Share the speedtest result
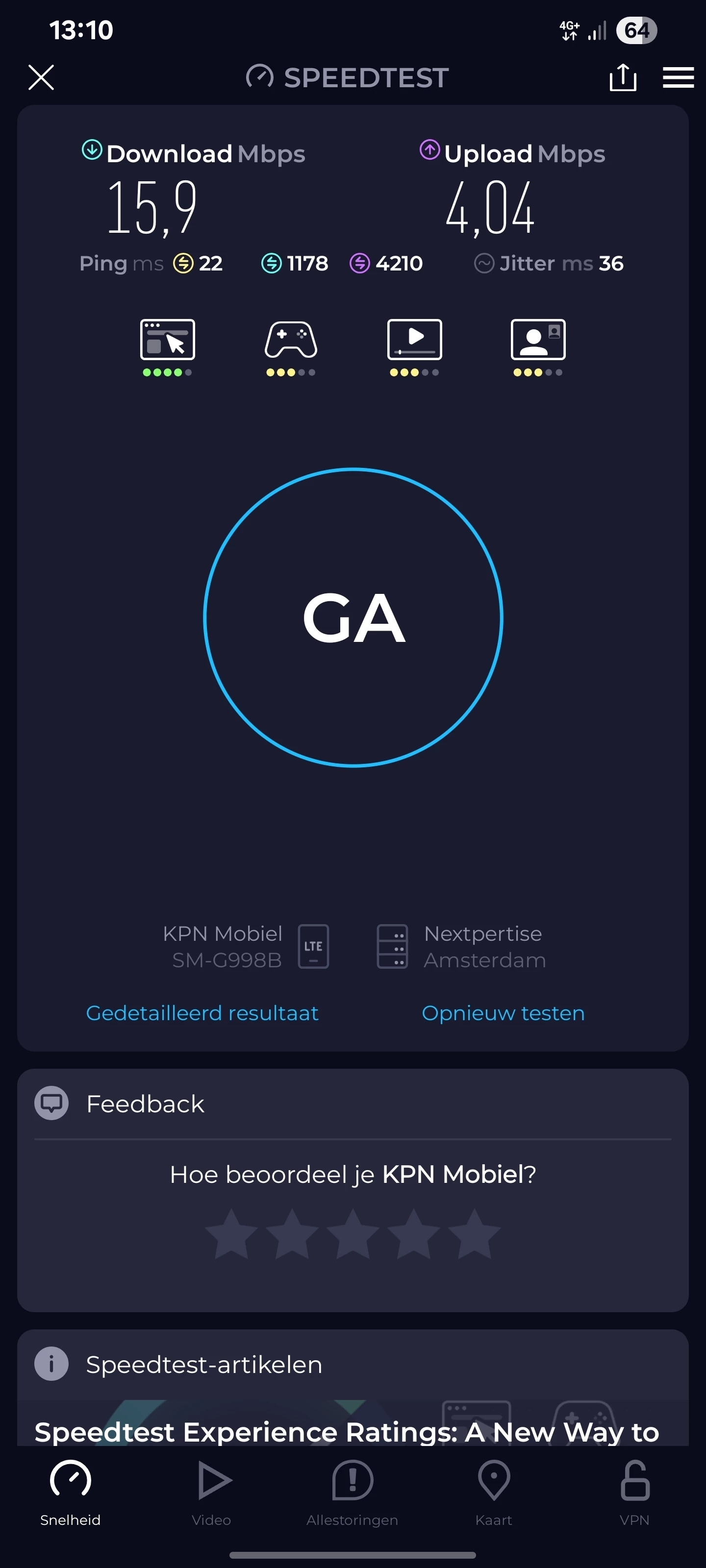 (x=623, y=77)
